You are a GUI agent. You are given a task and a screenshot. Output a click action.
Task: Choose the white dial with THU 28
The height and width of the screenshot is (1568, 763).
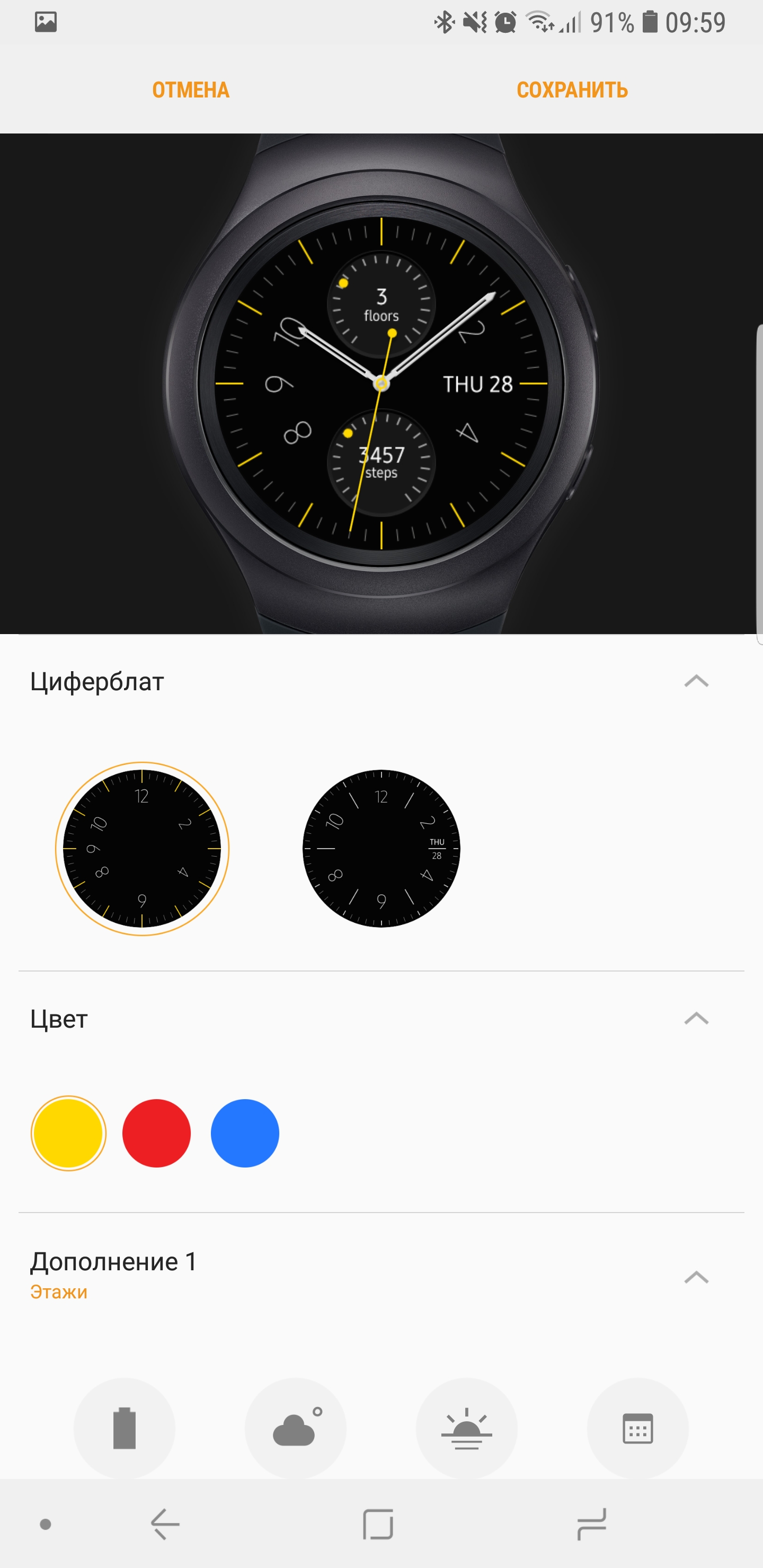[381, 849]
